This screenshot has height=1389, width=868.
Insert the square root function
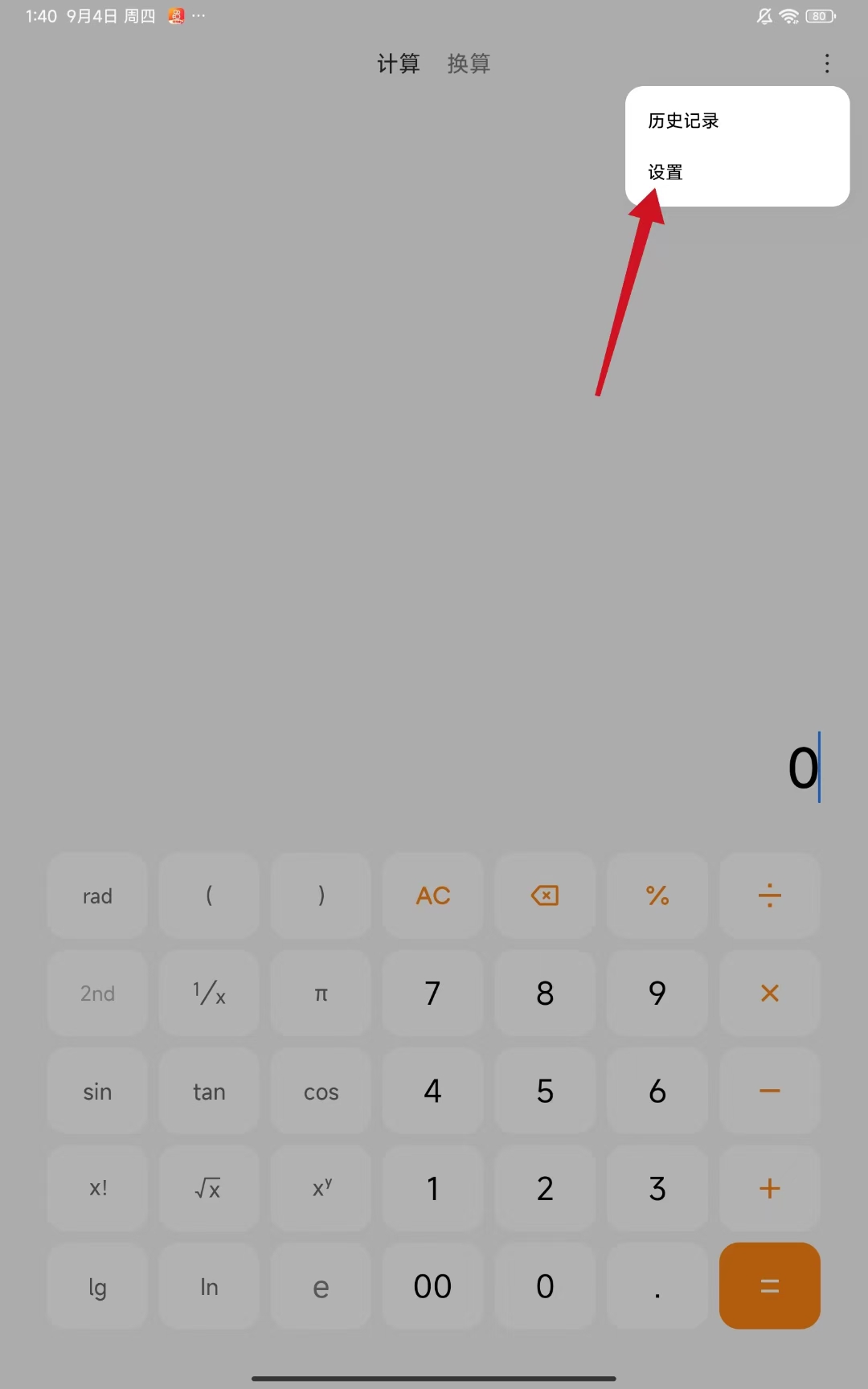[x=209, y=1188]
